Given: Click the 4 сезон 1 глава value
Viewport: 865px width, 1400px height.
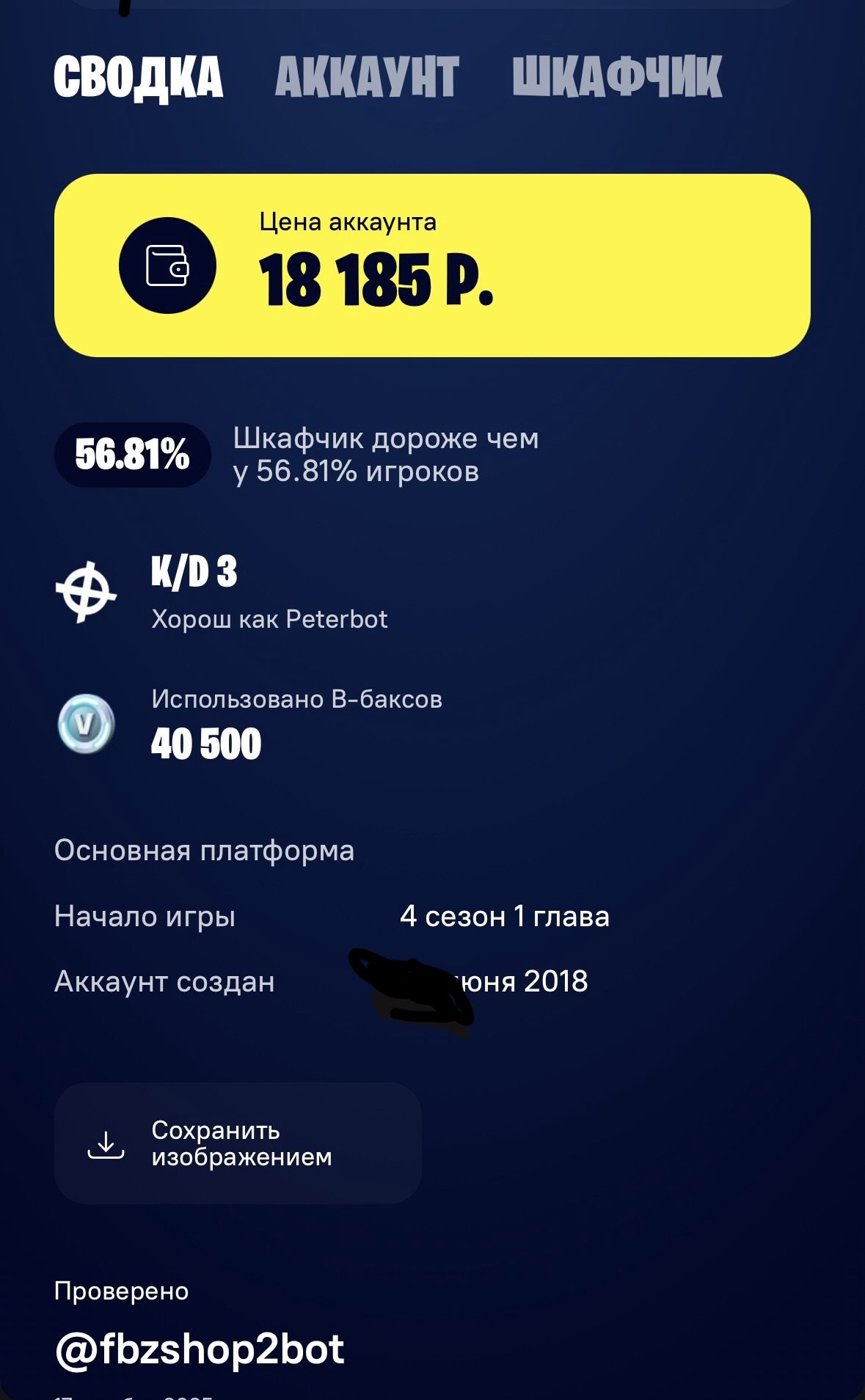Looking at the screenshot, I should pos(504,916).
